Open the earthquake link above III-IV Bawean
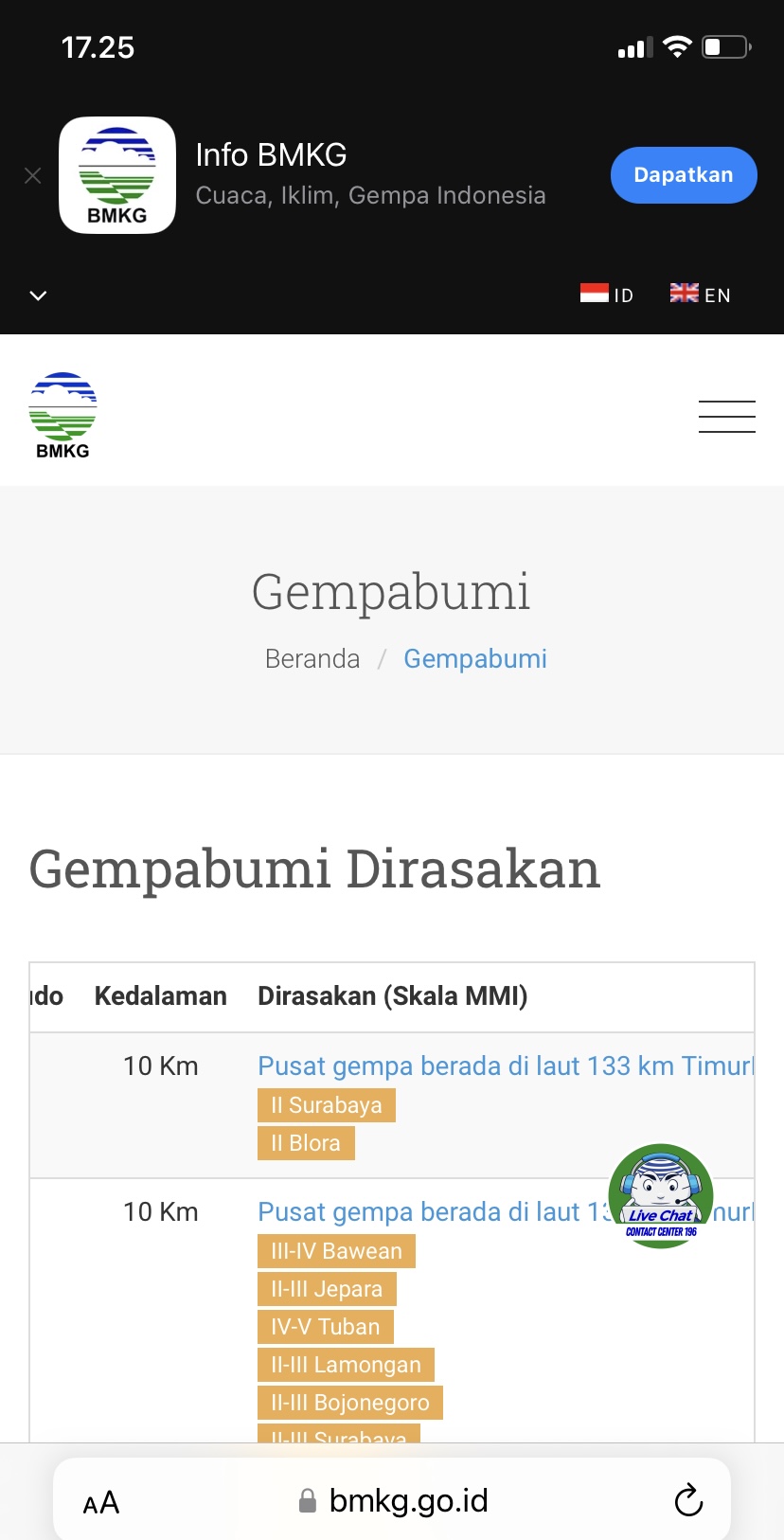This screenshot has height=1540, width=784. click(426, 1212)
